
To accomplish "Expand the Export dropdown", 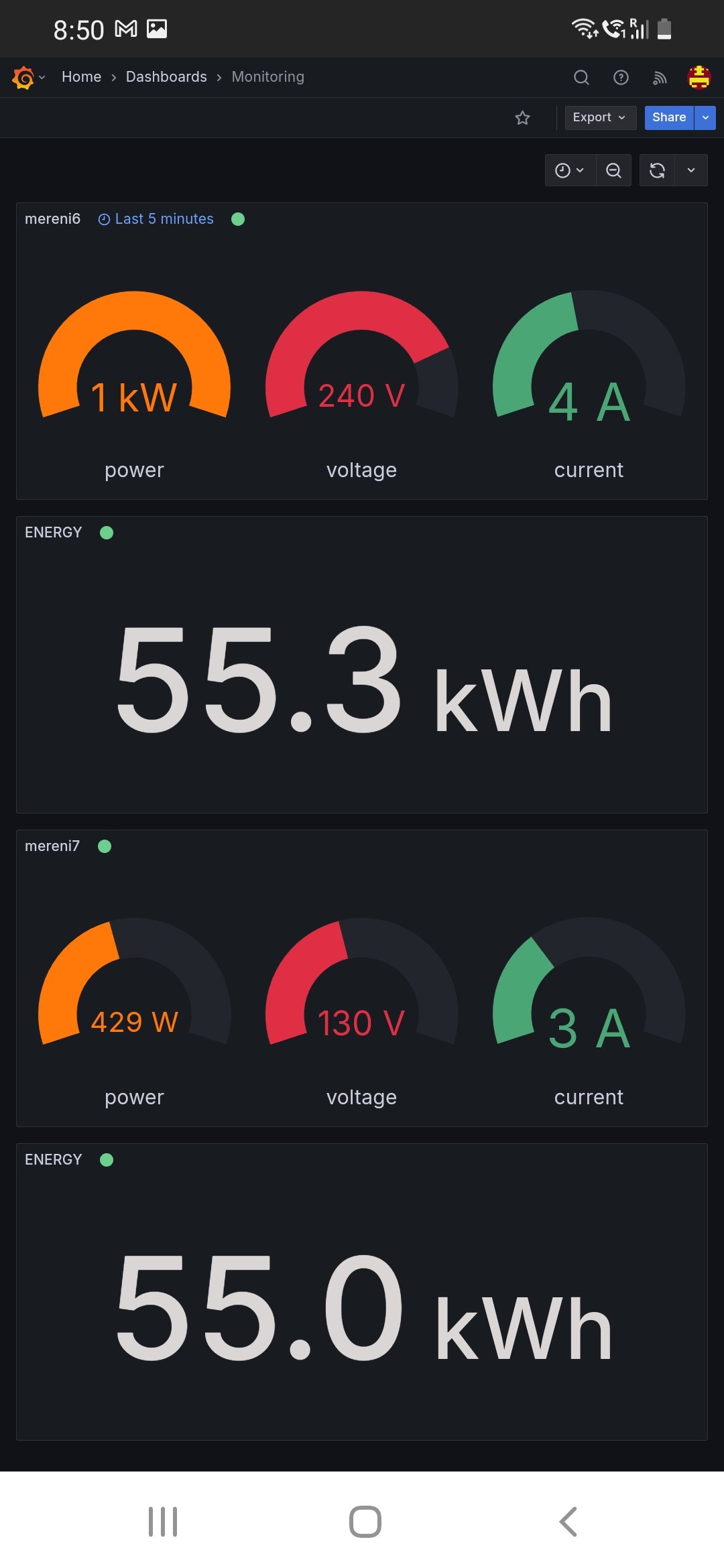I will [599, 118].
